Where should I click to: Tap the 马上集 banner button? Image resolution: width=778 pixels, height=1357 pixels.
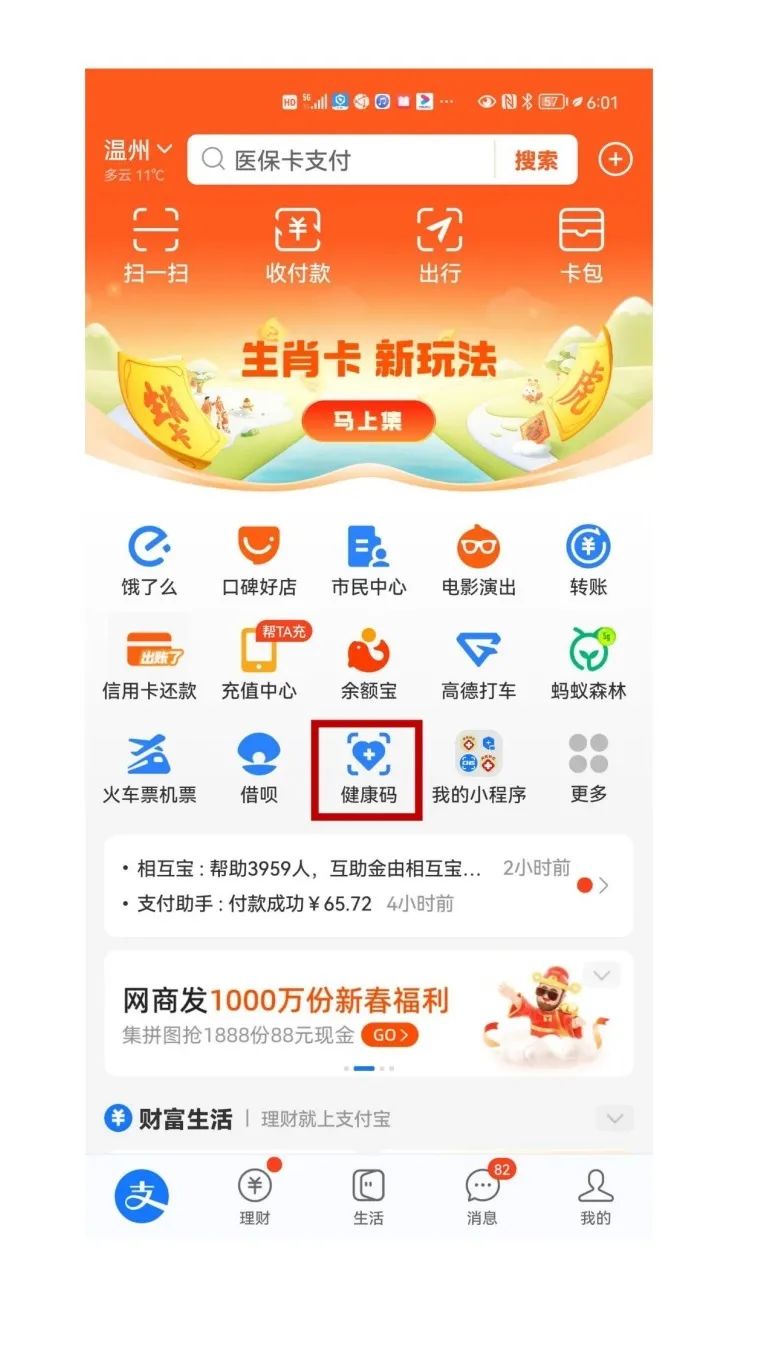coord(368,421)
